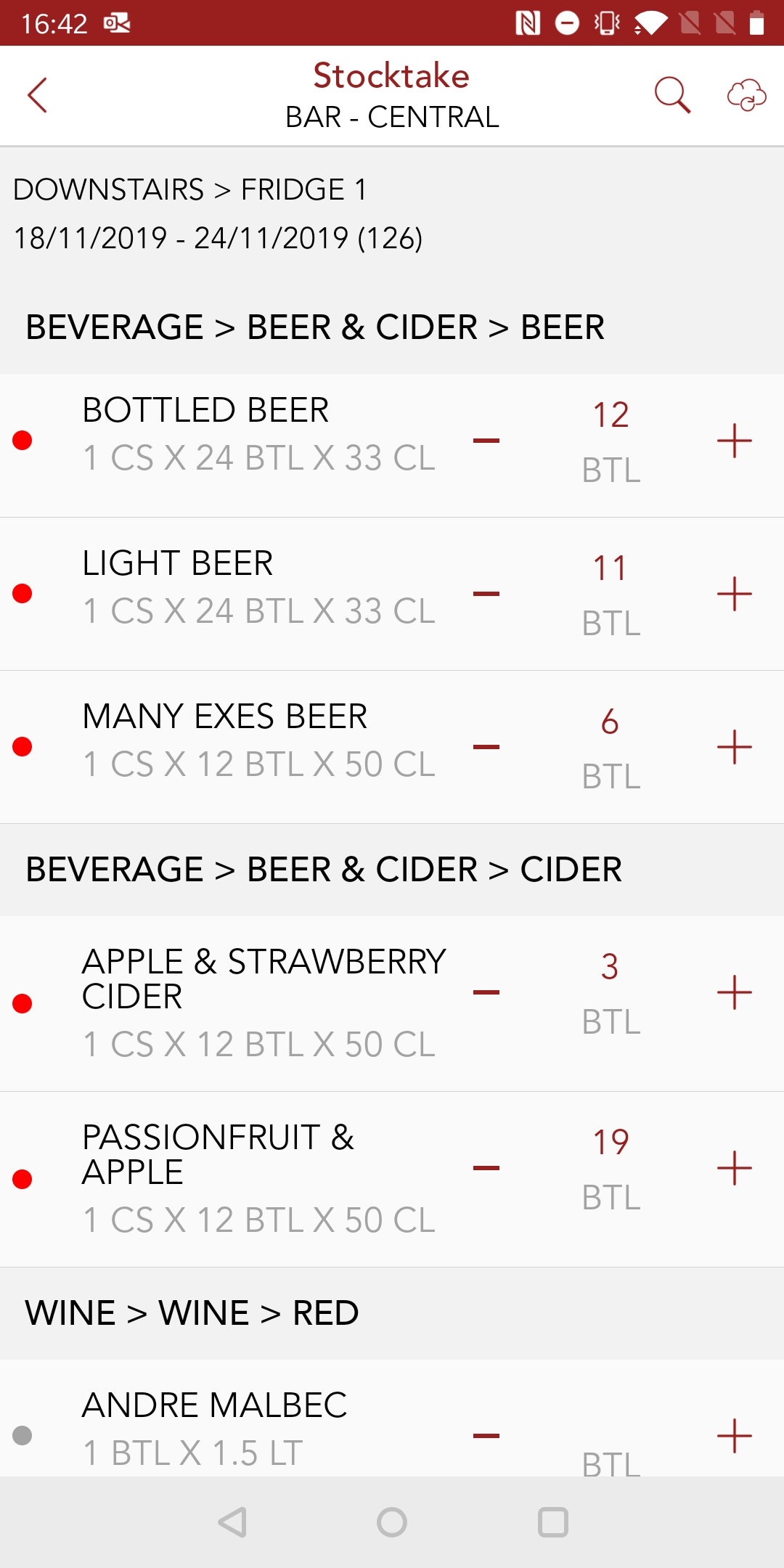Tap plus for Andre Malbec
This screenshot has height=1568, width=784.
(734, 1436)
